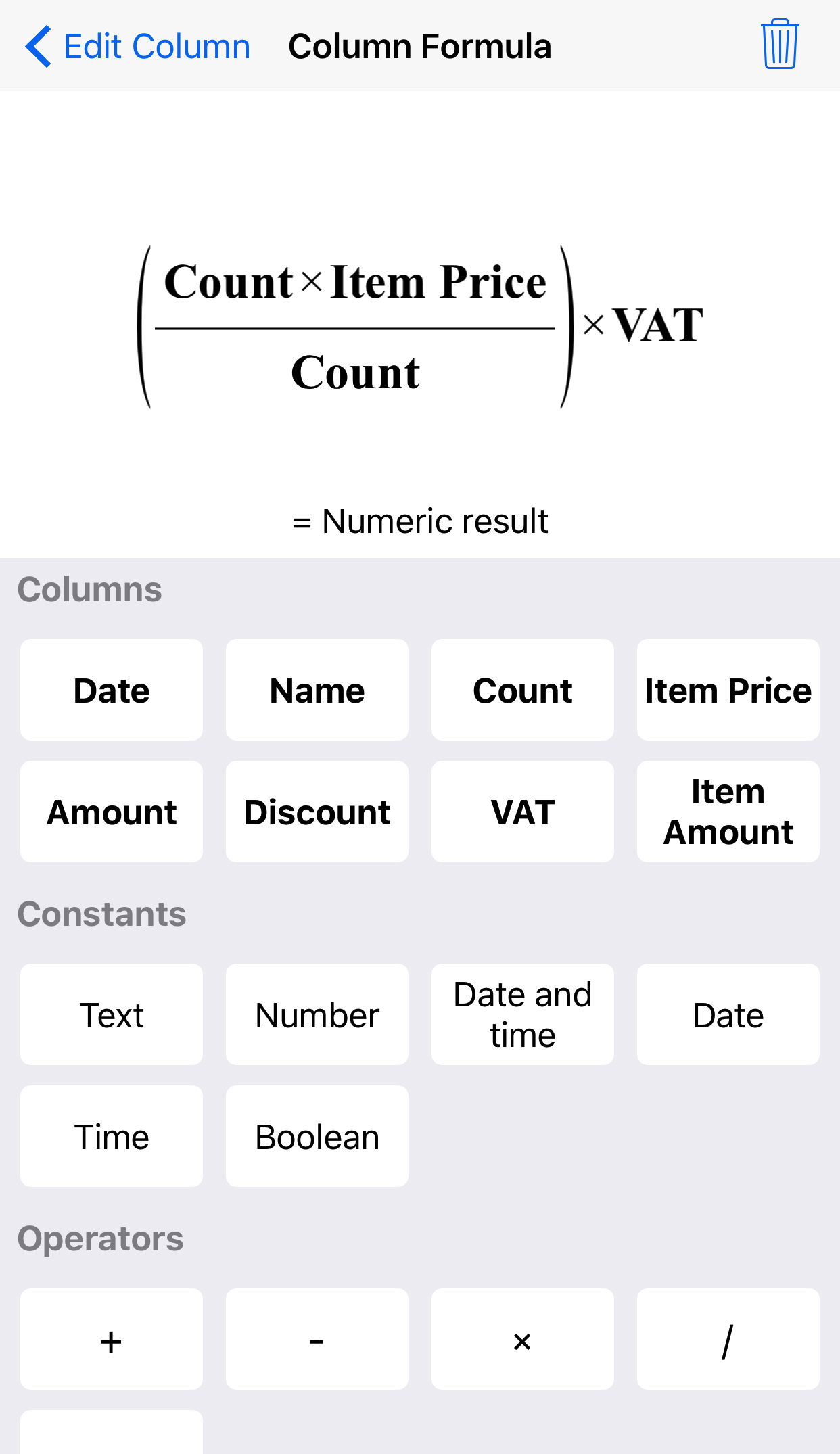Viewport: 840px width, 1454px height.
Task: Insert the Item Amount column
Action: pos(728,812)
